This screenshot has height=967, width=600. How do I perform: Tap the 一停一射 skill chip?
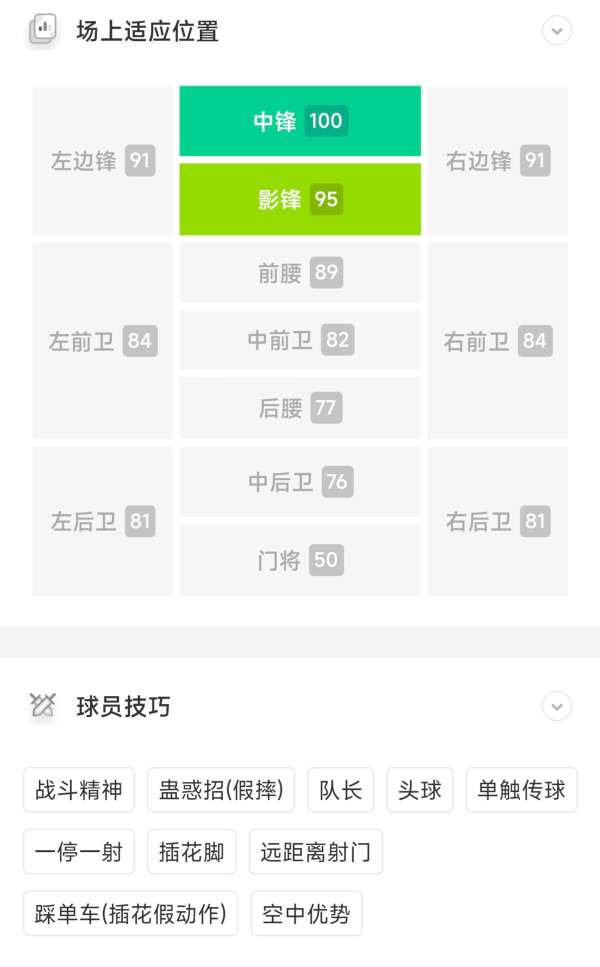(78, 852)
